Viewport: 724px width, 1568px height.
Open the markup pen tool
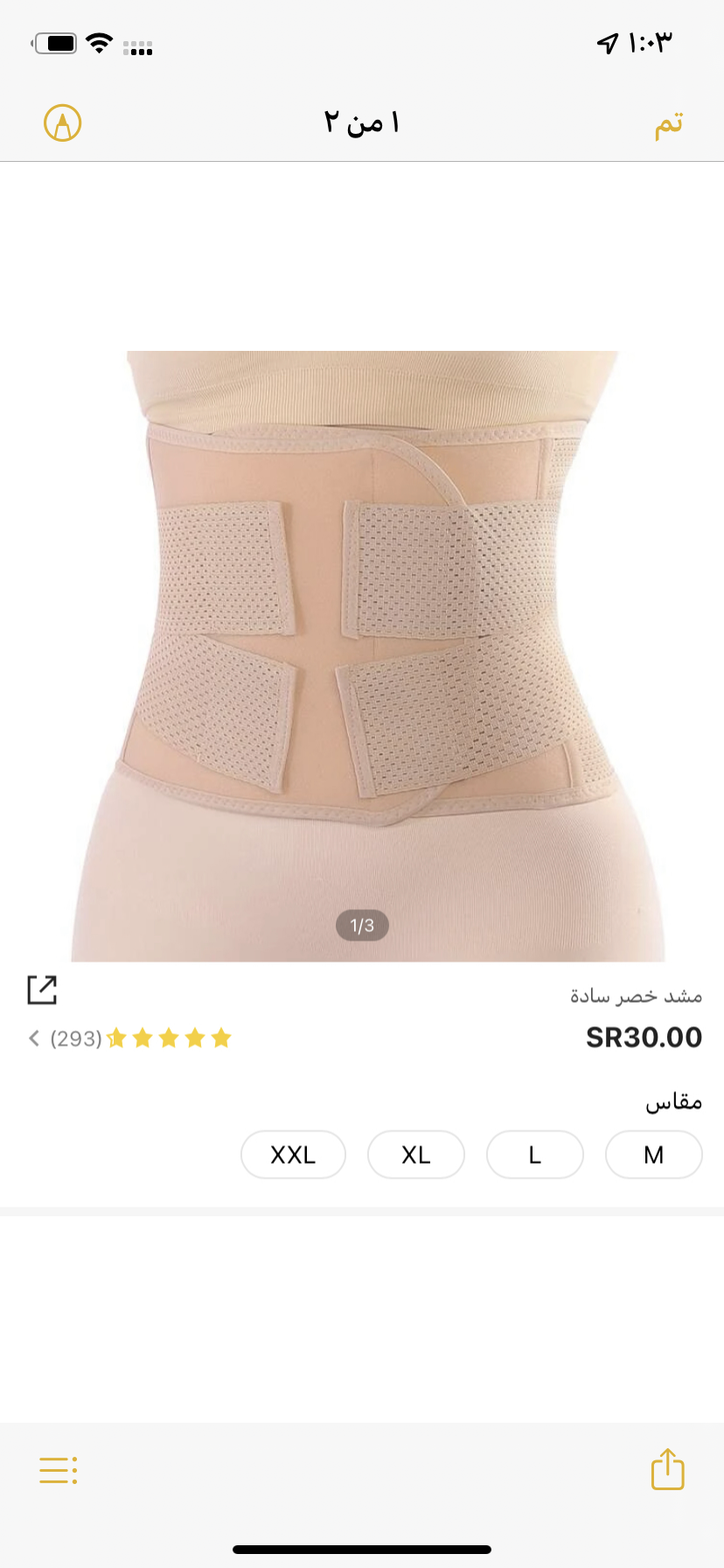[63, 123]
